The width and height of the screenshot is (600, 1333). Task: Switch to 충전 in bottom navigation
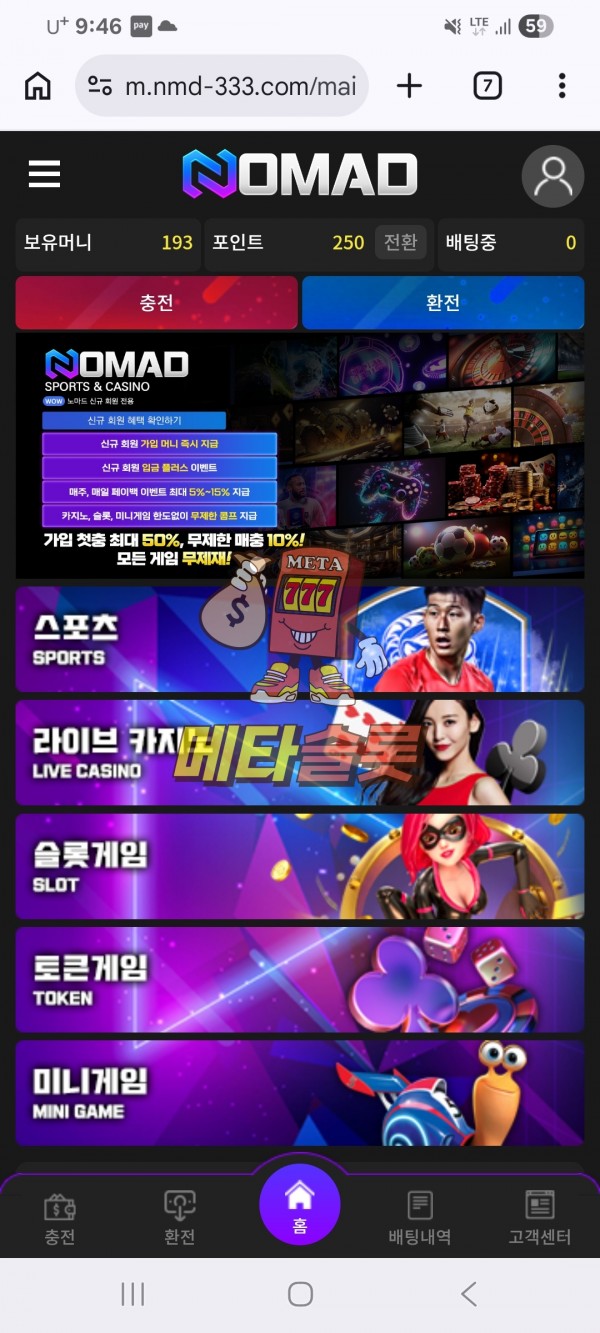pos(60,1218)
